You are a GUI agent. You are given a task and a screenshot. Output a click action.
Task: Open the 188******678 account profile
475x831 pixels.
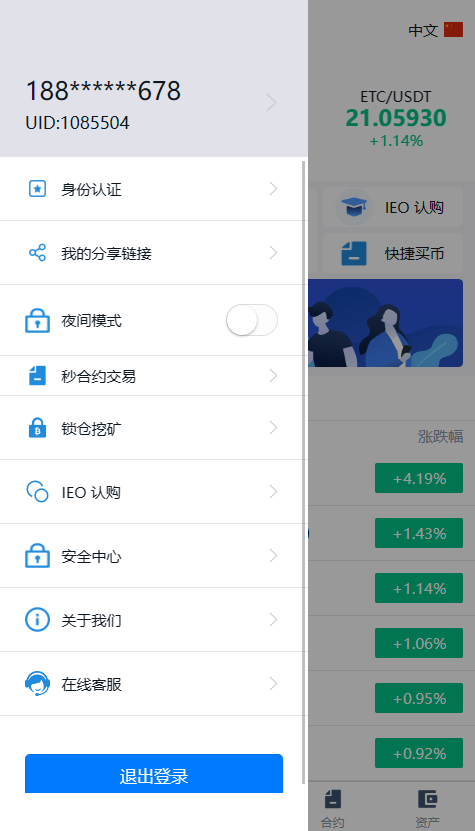click(152, 104)
